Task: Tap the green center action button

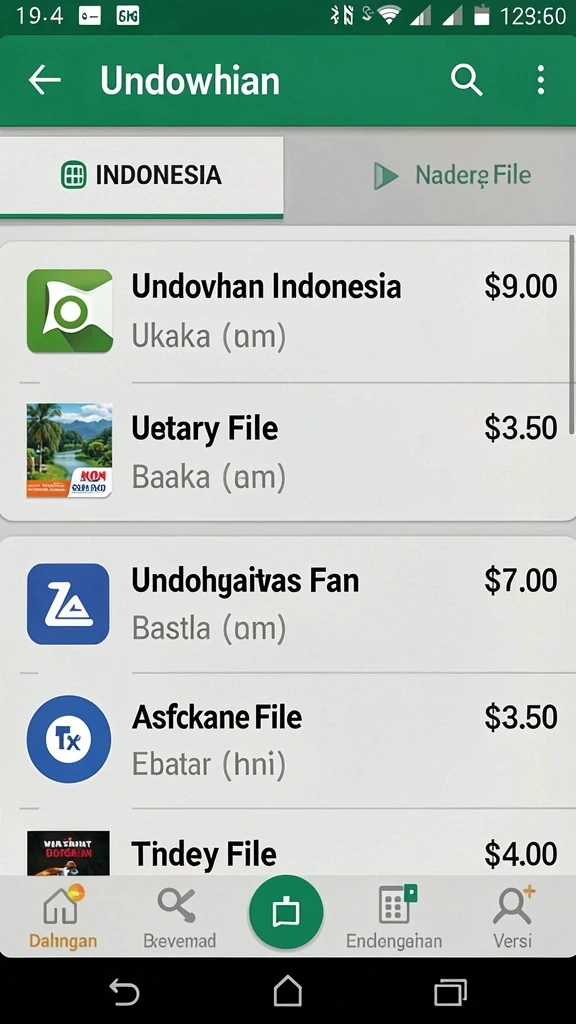Action: click(286, 912)
